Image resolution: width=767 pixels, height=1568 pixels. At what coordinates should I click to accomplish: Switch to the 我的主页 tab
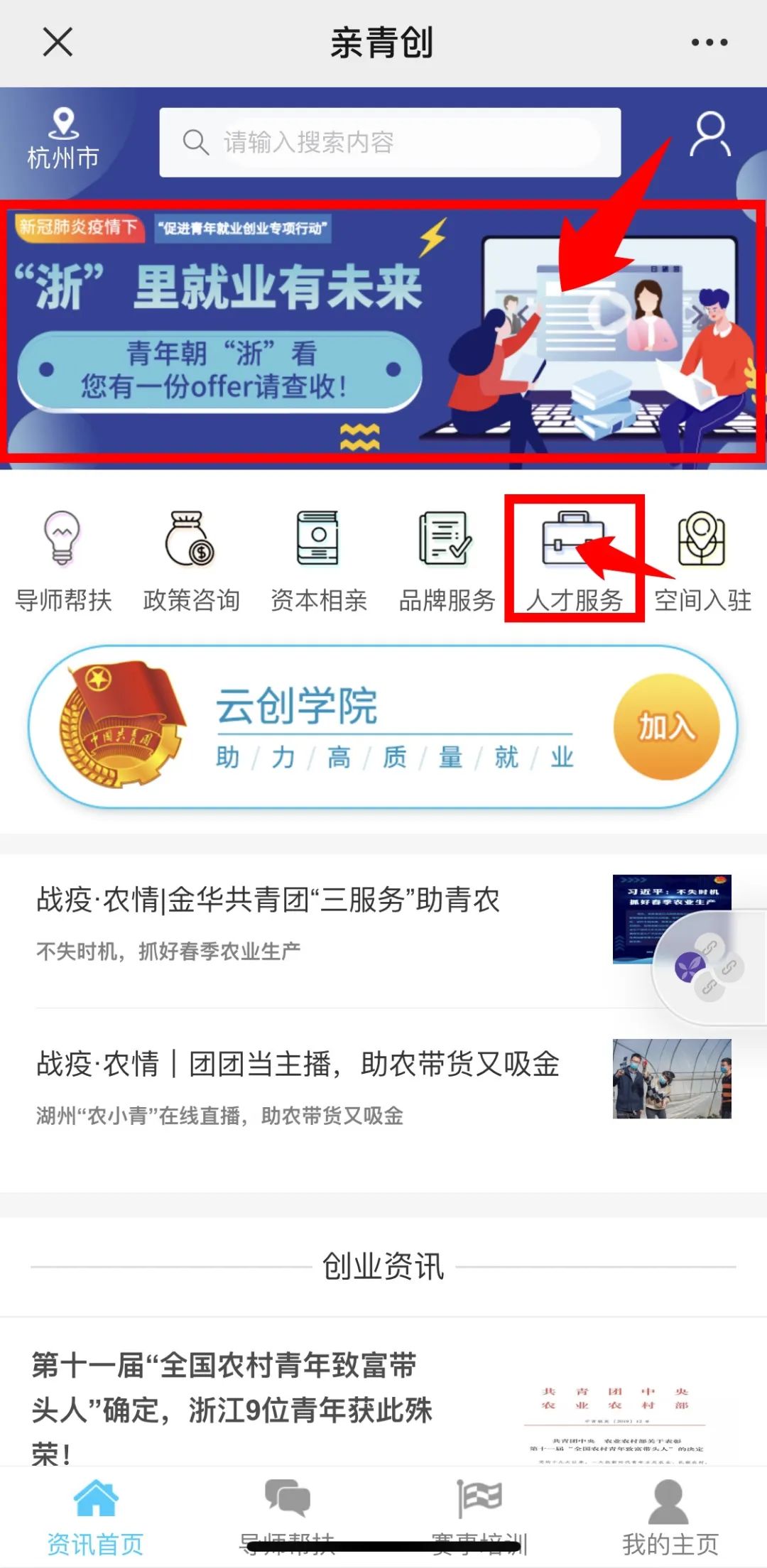(x=670, y=1514)
